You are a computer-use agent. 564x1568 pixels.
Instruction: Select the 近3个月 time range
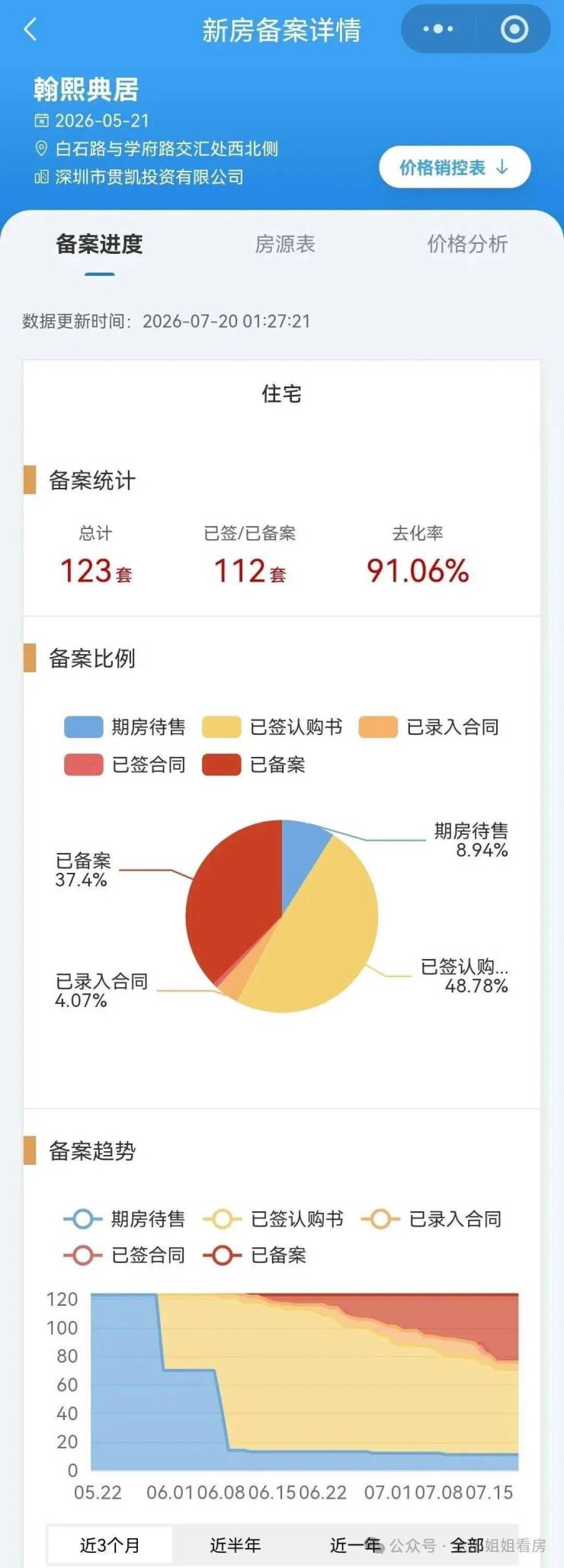pos(110,1544)
